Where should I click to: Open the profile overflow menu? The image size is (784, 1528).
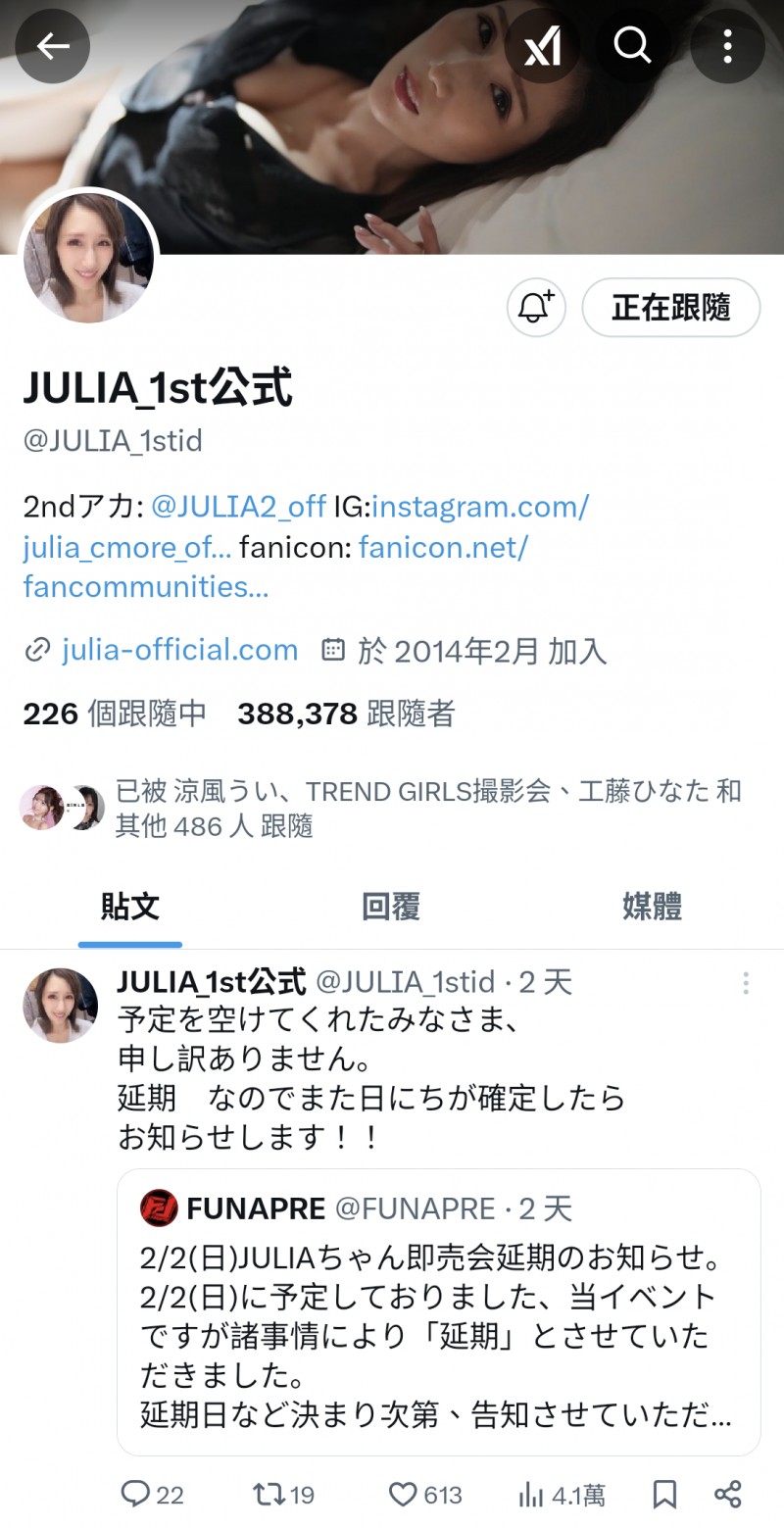point(727,45)
